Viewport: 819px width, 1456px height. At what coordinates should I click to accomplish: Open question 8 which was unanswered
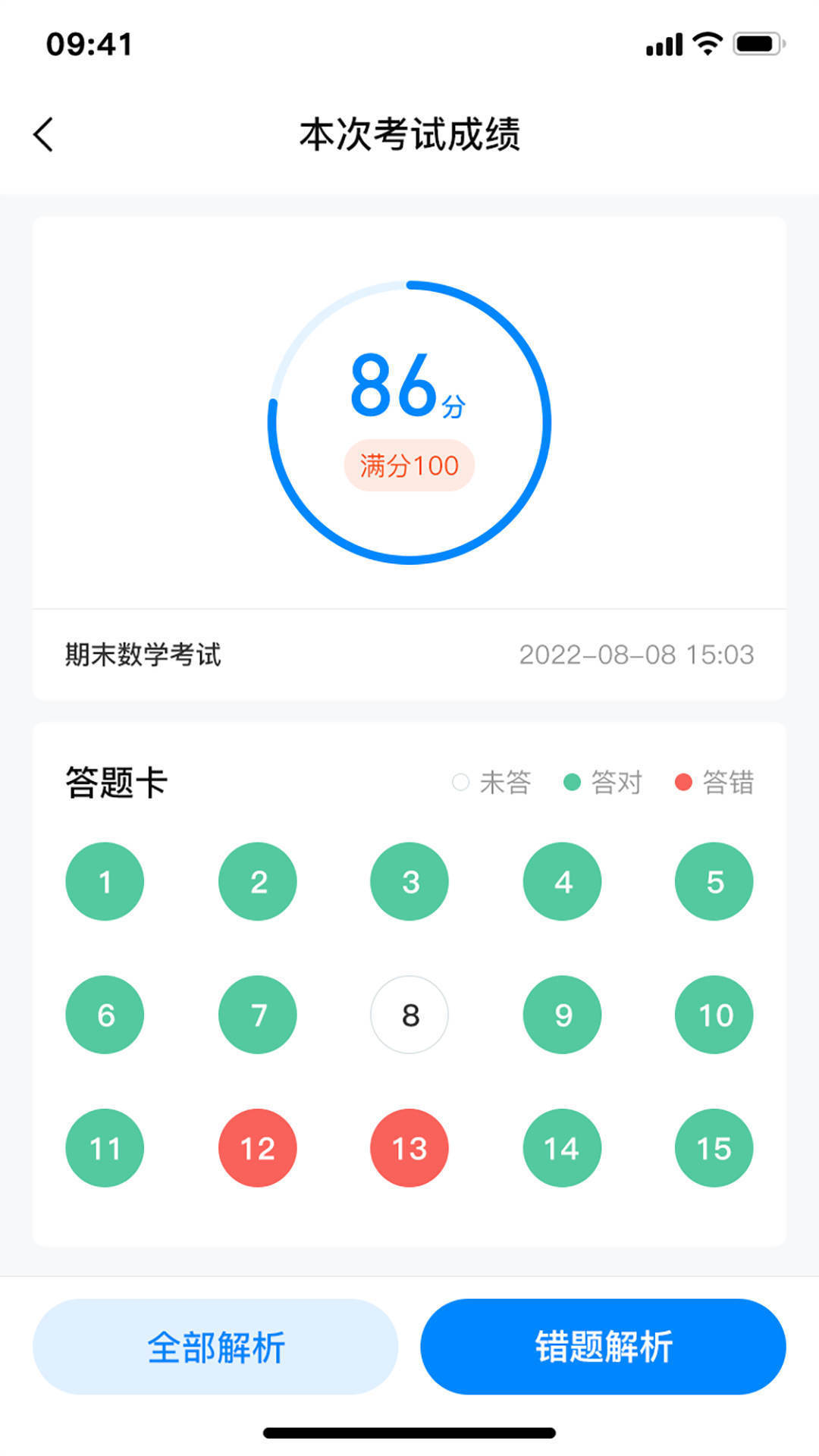pyautogui.click(x=409, y=1015)
